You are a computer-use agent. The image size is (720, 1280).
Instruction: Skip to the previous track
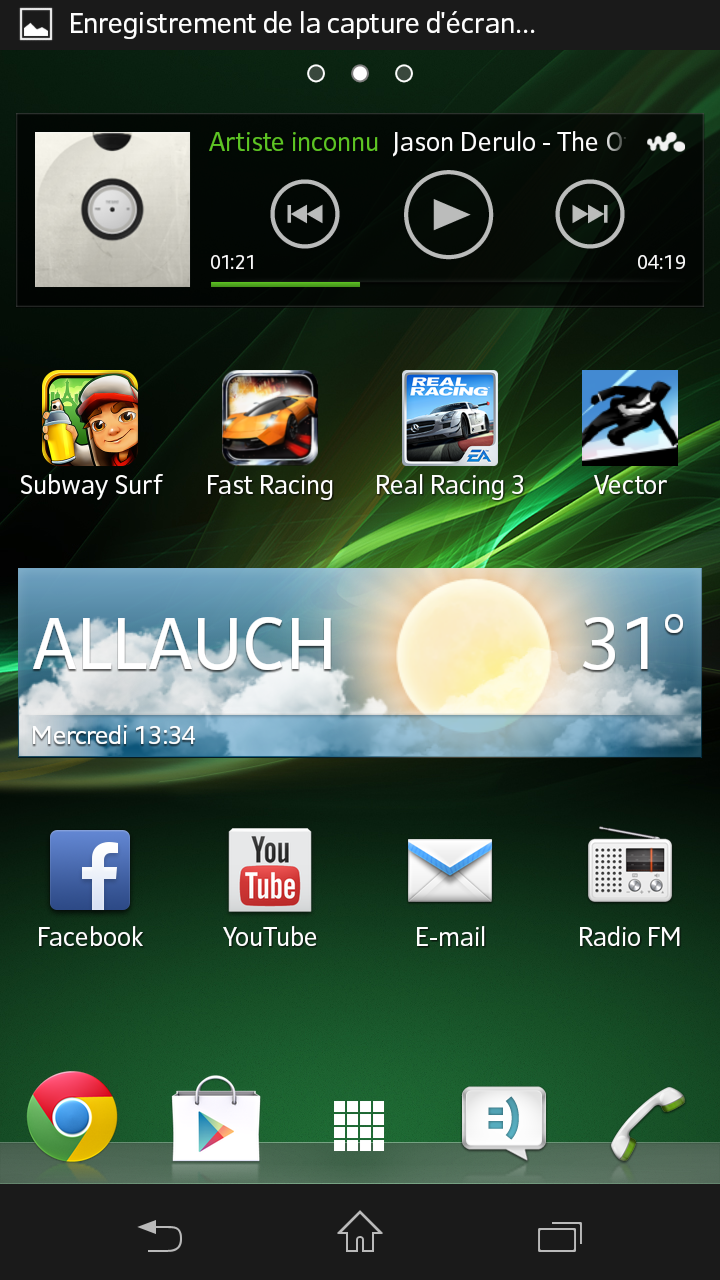pos(305,214)
